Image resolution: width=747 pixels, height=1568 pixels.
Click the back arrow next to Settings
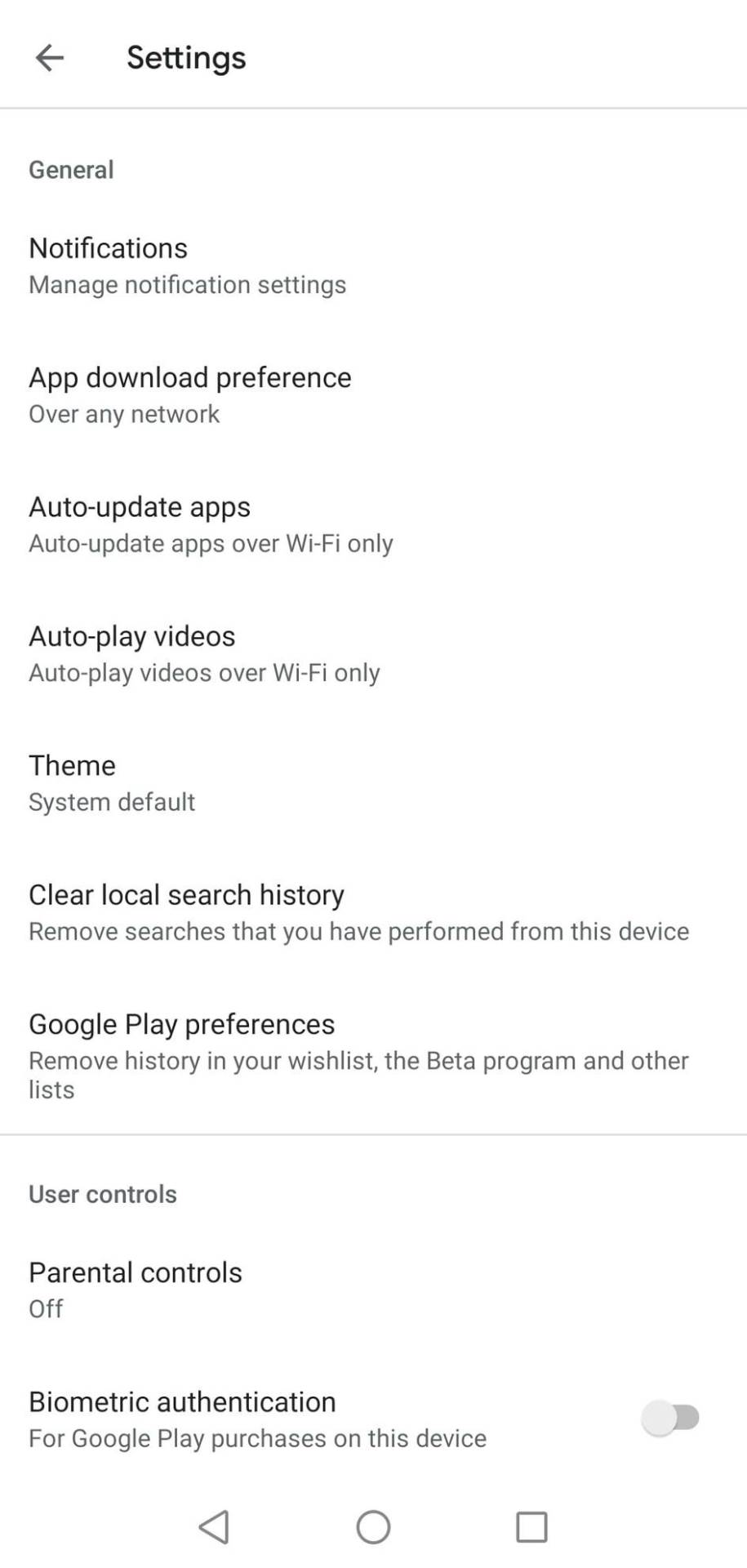click(49, 57)
